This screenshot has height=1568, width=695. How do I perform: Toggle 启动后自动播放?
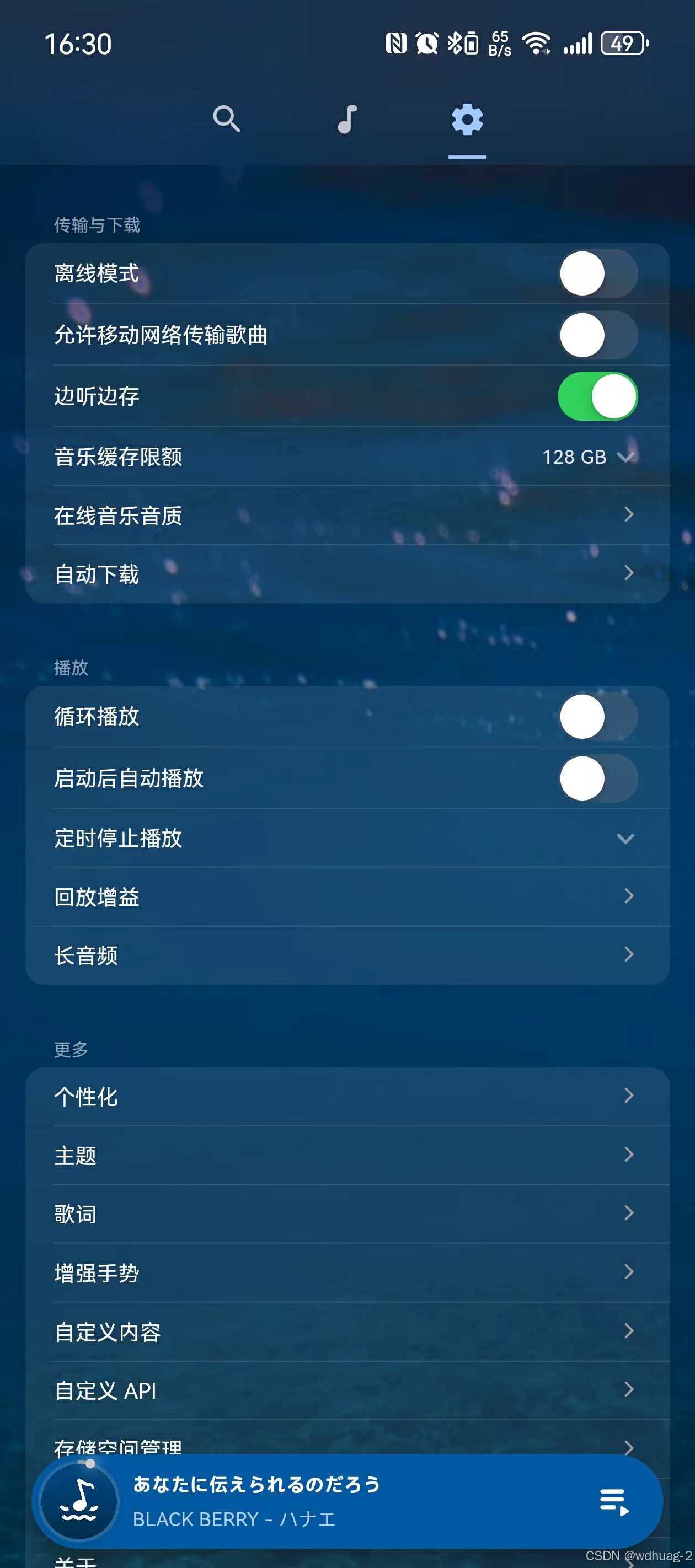pyautogui.click(x=597, y=778)
